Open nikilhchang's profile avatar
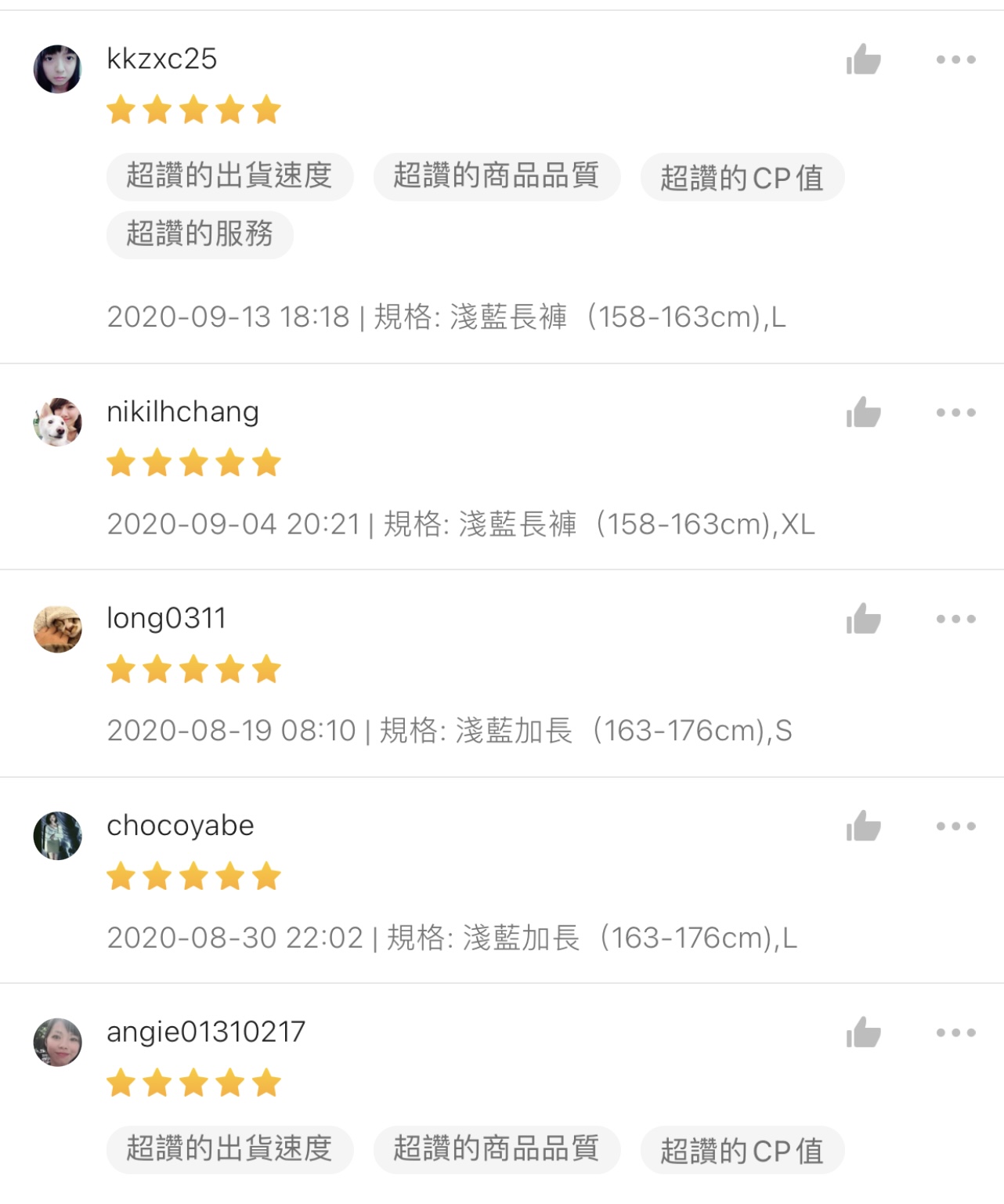 (x=57, y=422)
